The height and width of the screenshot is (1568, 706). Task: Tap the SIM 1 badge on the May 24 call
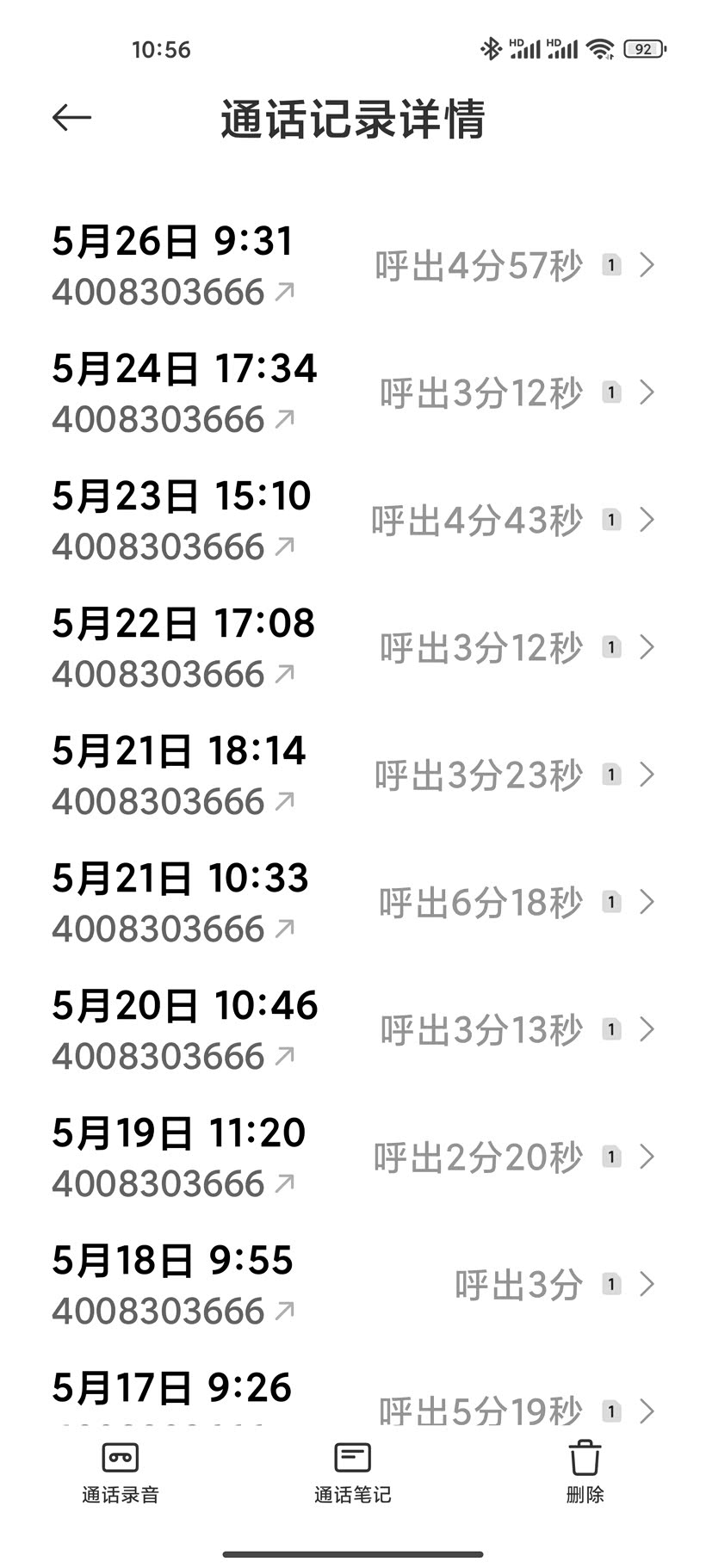point(611,392)
